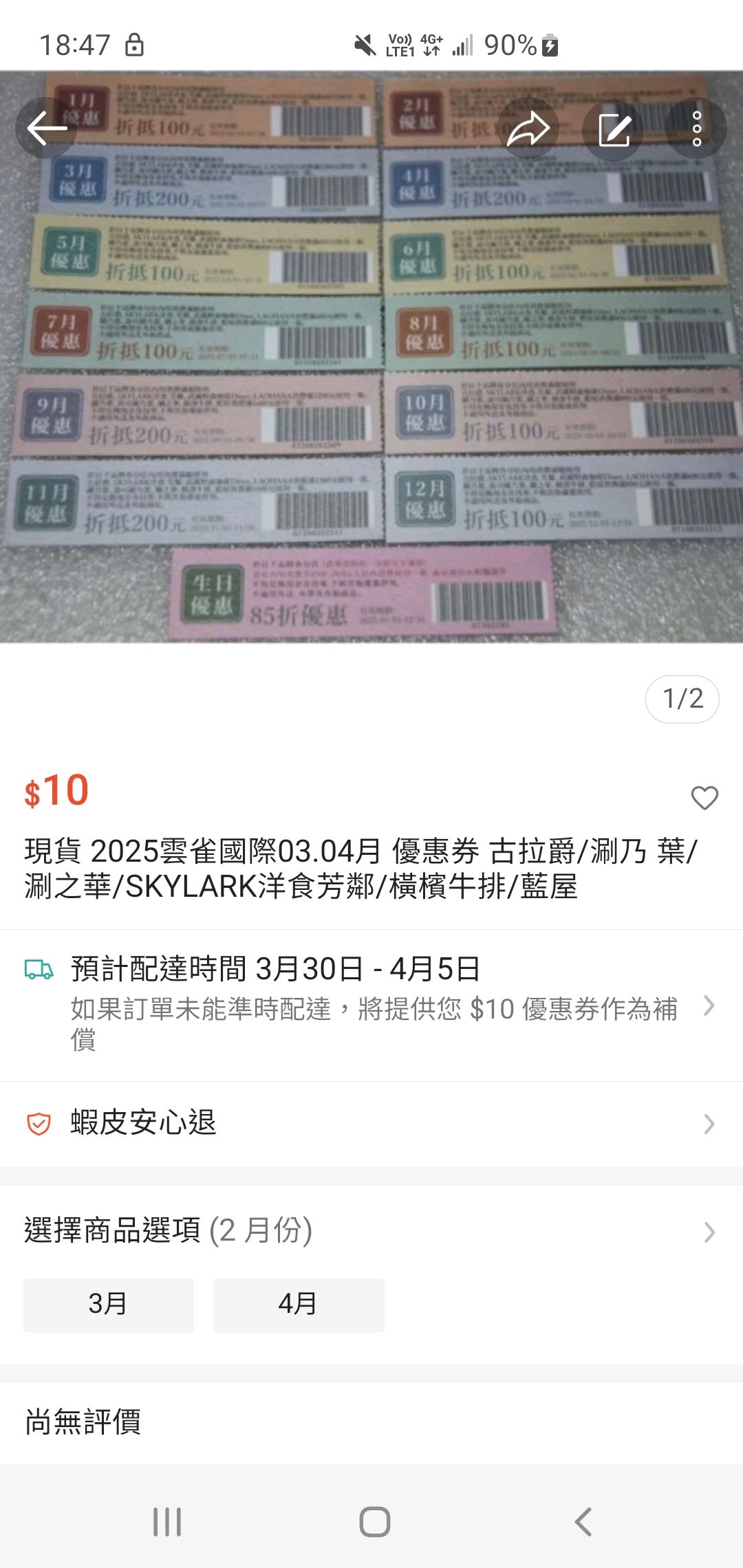View estimated delivery time details
743x1568 pixels.
371,1004
